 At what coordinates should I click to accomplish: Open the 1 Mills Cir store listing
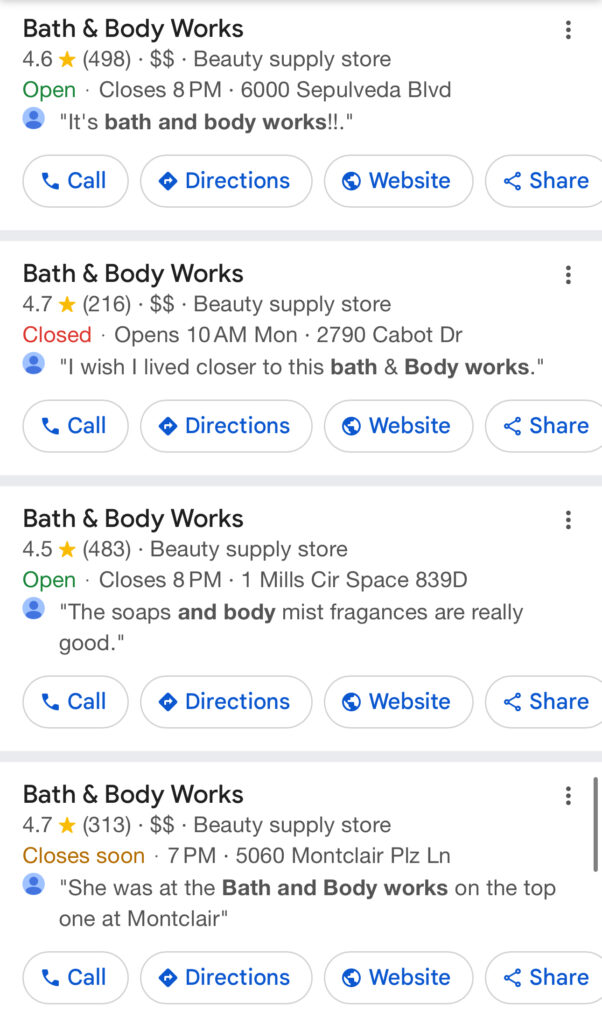coord(133,519)
